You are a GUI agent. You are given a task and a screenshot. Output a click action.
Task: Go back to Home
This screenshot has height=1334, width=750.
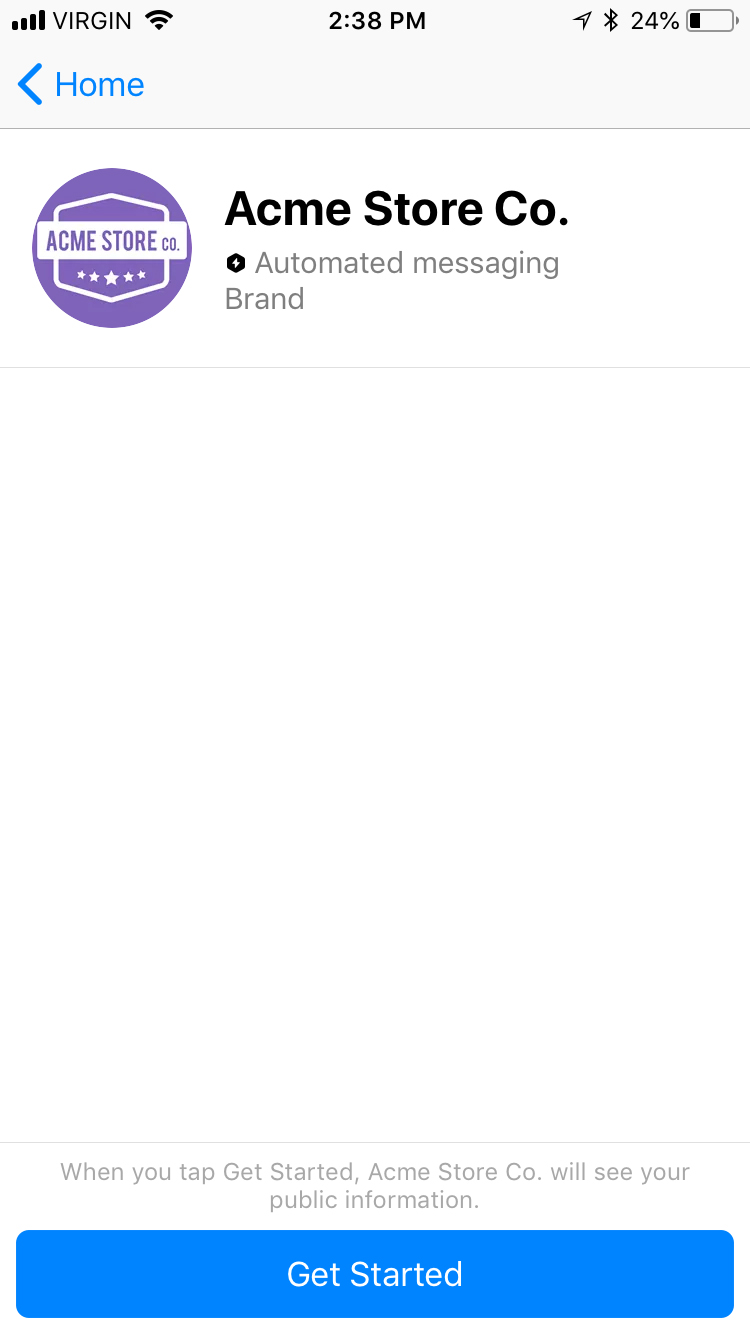click(81, 85)
